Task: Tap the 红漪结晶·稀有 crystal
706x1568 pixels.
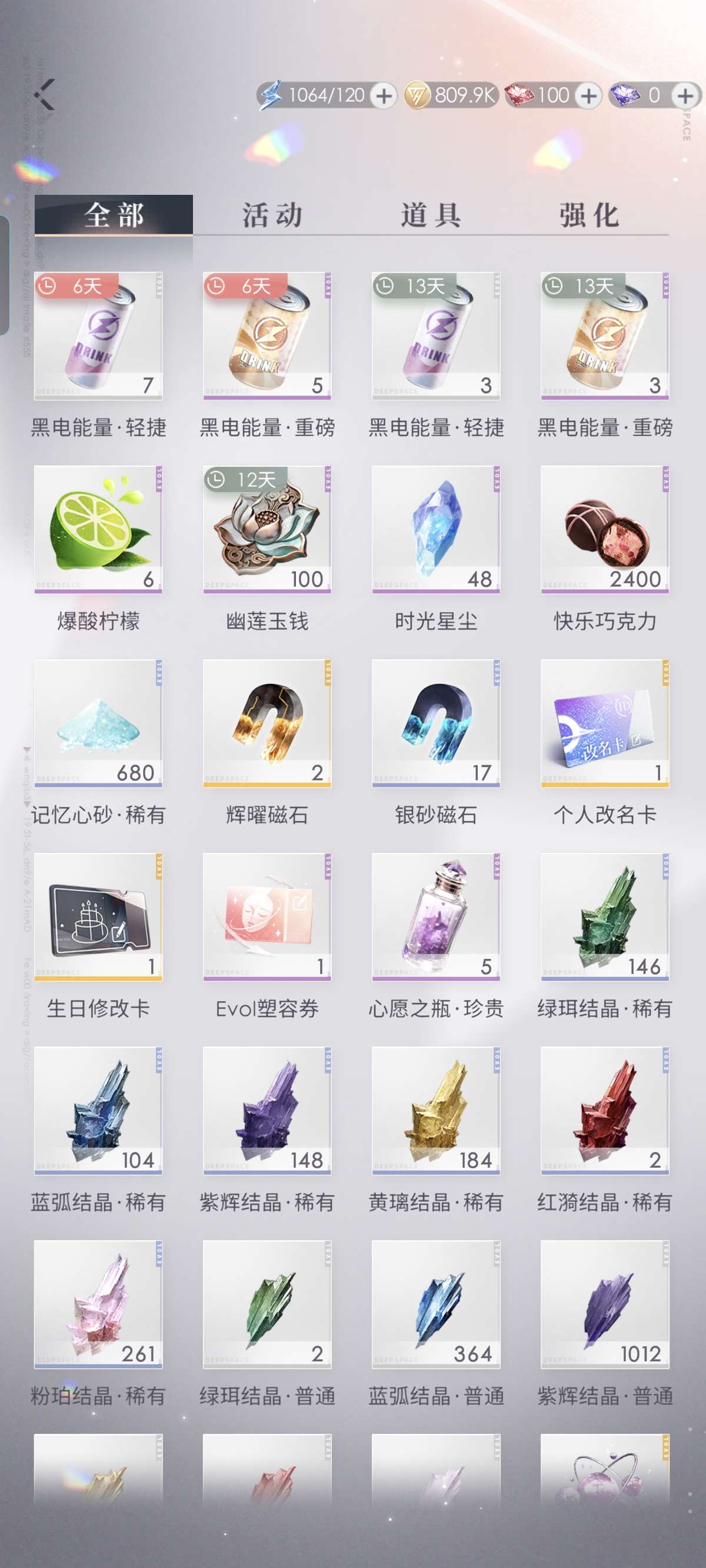Action: click(604, 1109)
